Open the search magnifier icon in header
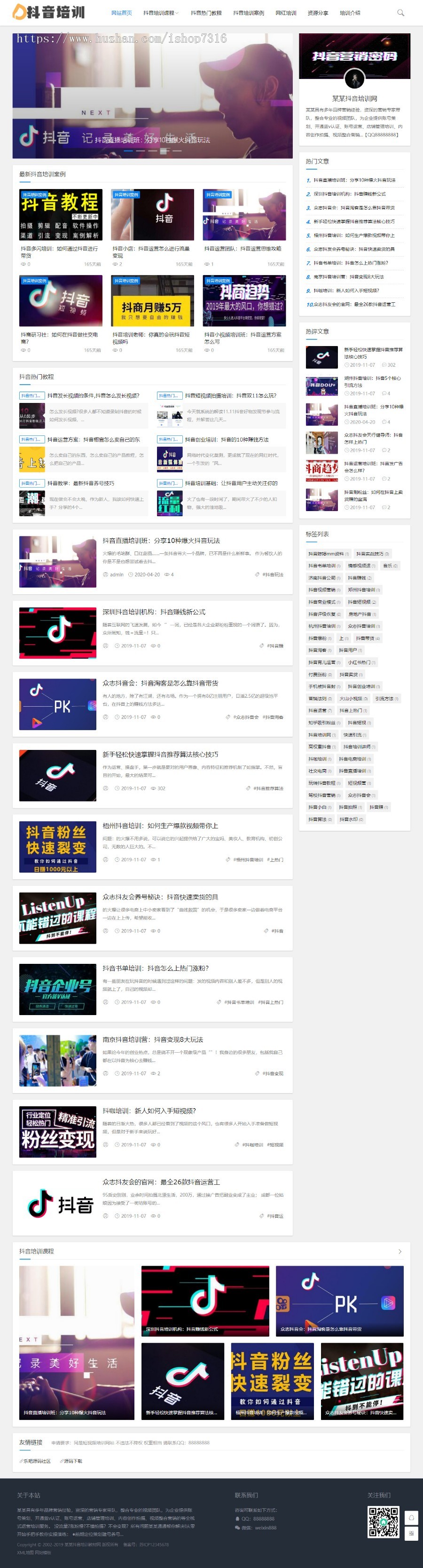Screen dimensions: 423x1568 (400, 13)
